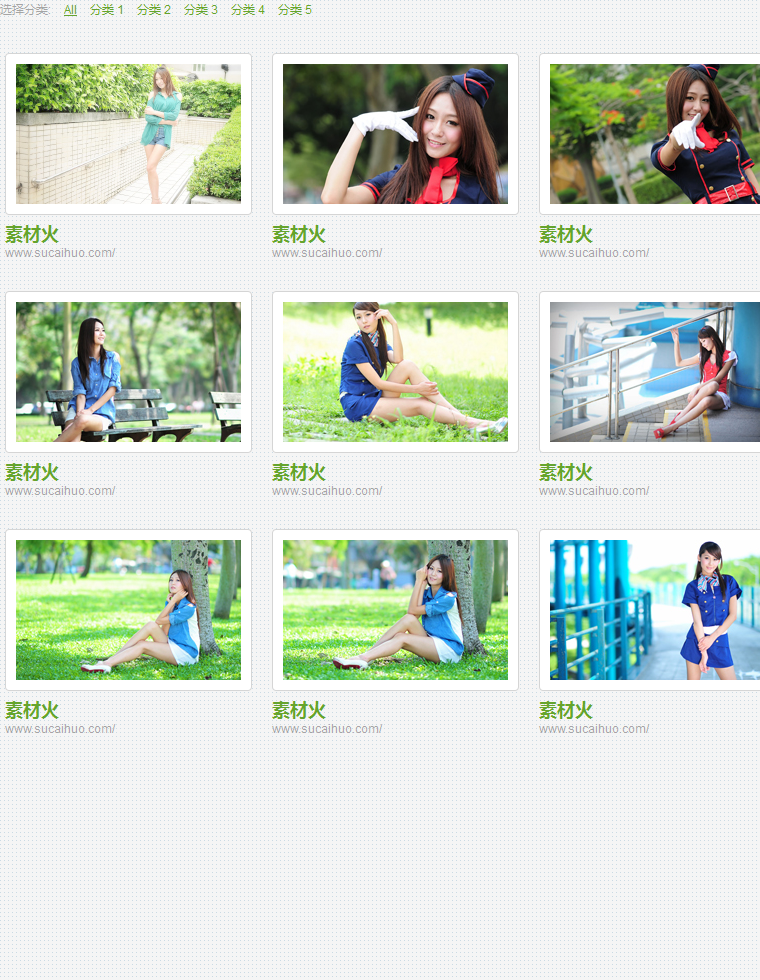Screen dimensions: 760x980
Task: Switch to 分类 1 filter
Action: pos(107,10)
